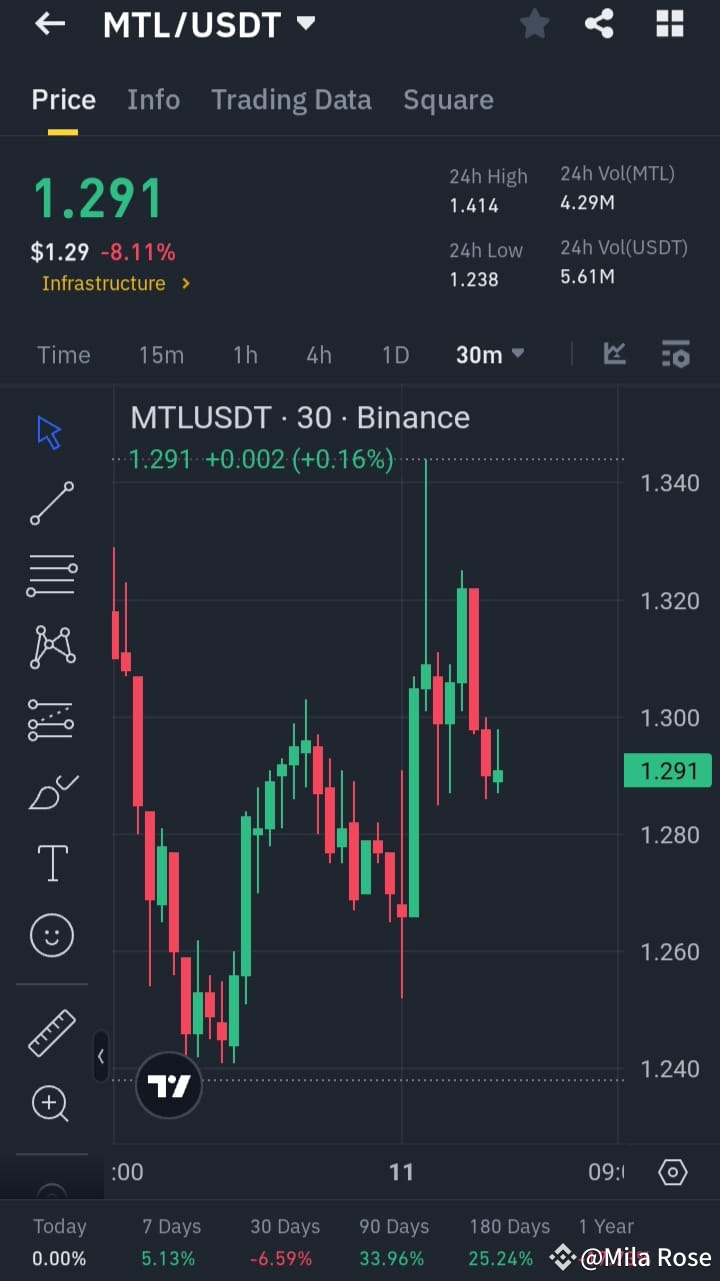The height and width of the screenshot is (1281, 720).
Task: Open the horizontal line tool
Action: click(51, 574)
